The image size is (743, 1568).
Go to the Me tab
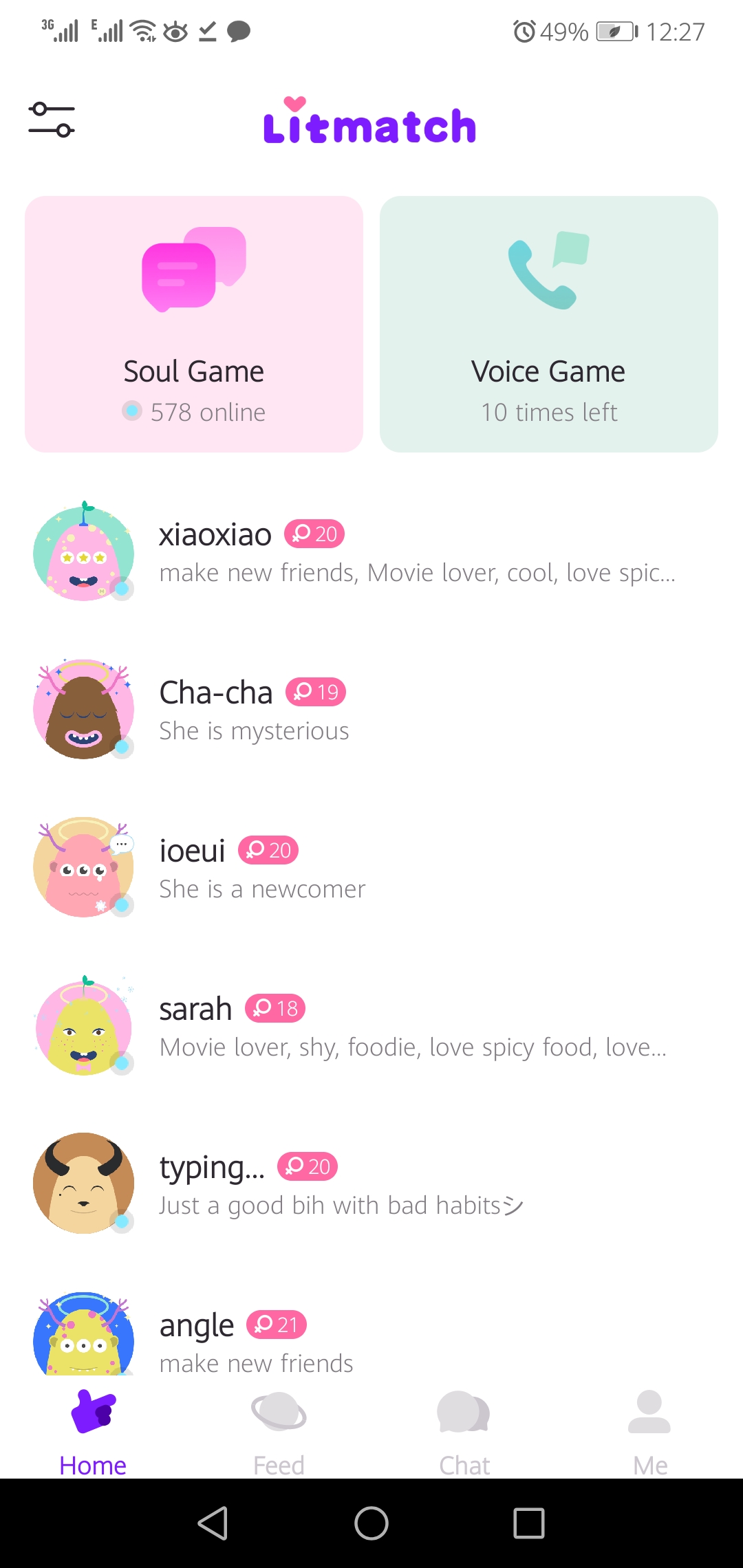coord(649,1429)
